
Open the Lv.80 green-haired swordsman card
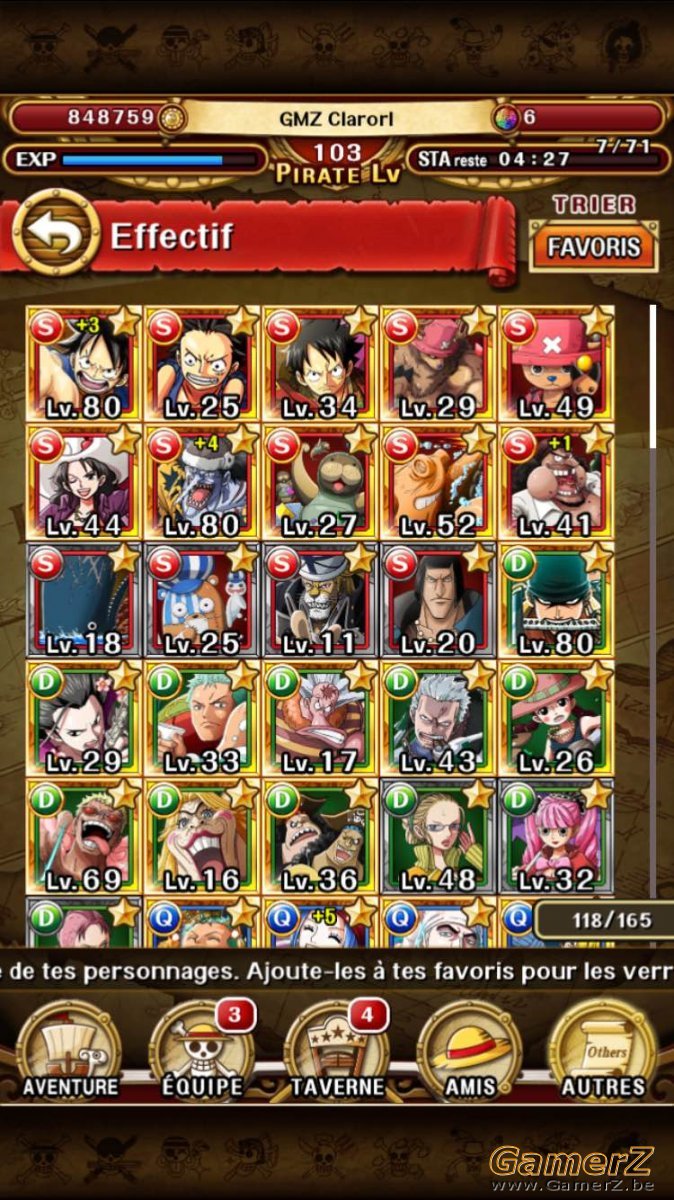tap(556, 600)
